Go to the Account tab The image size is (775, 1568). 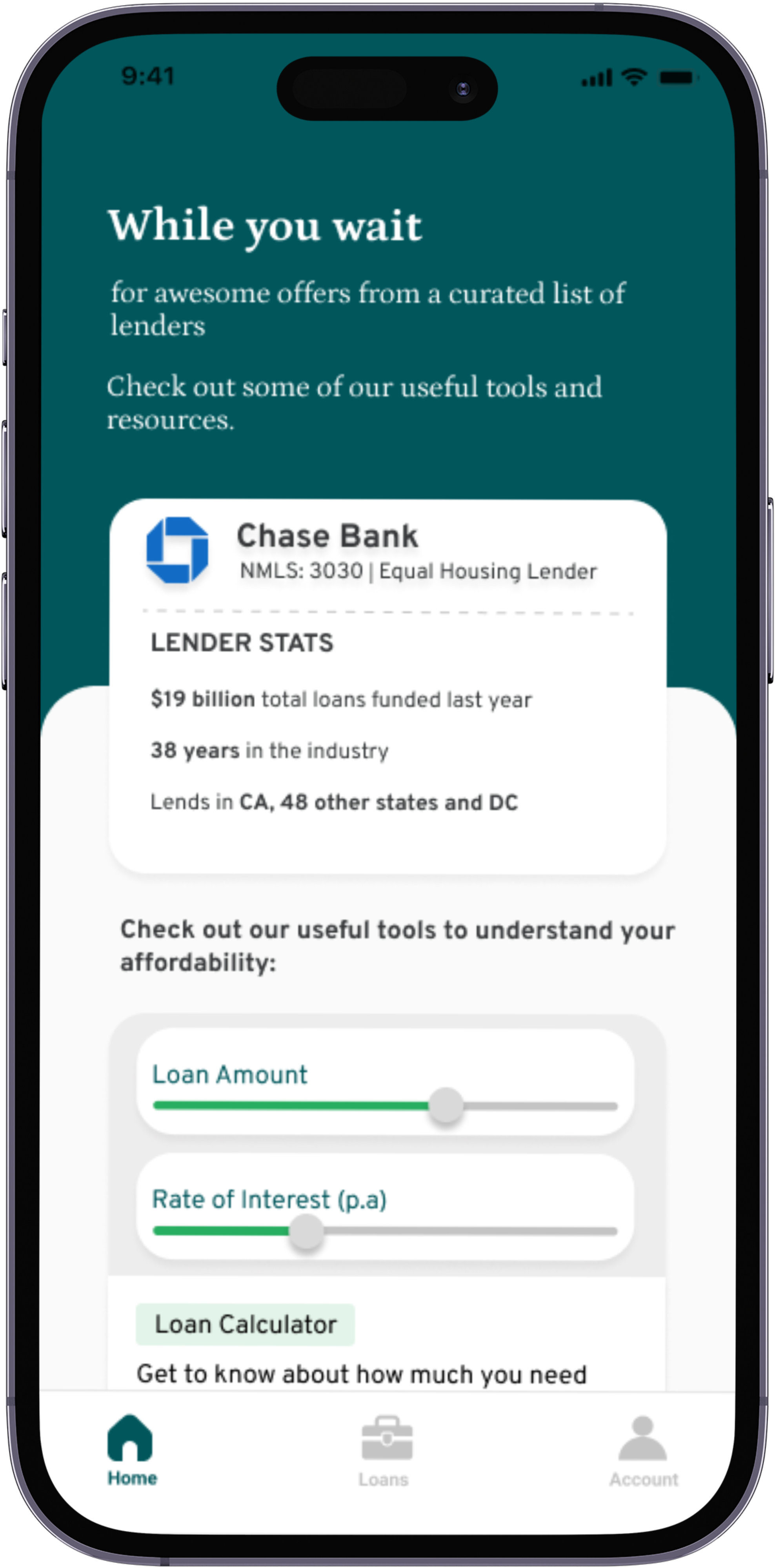pyautogui.click(x=643, y=1452)
